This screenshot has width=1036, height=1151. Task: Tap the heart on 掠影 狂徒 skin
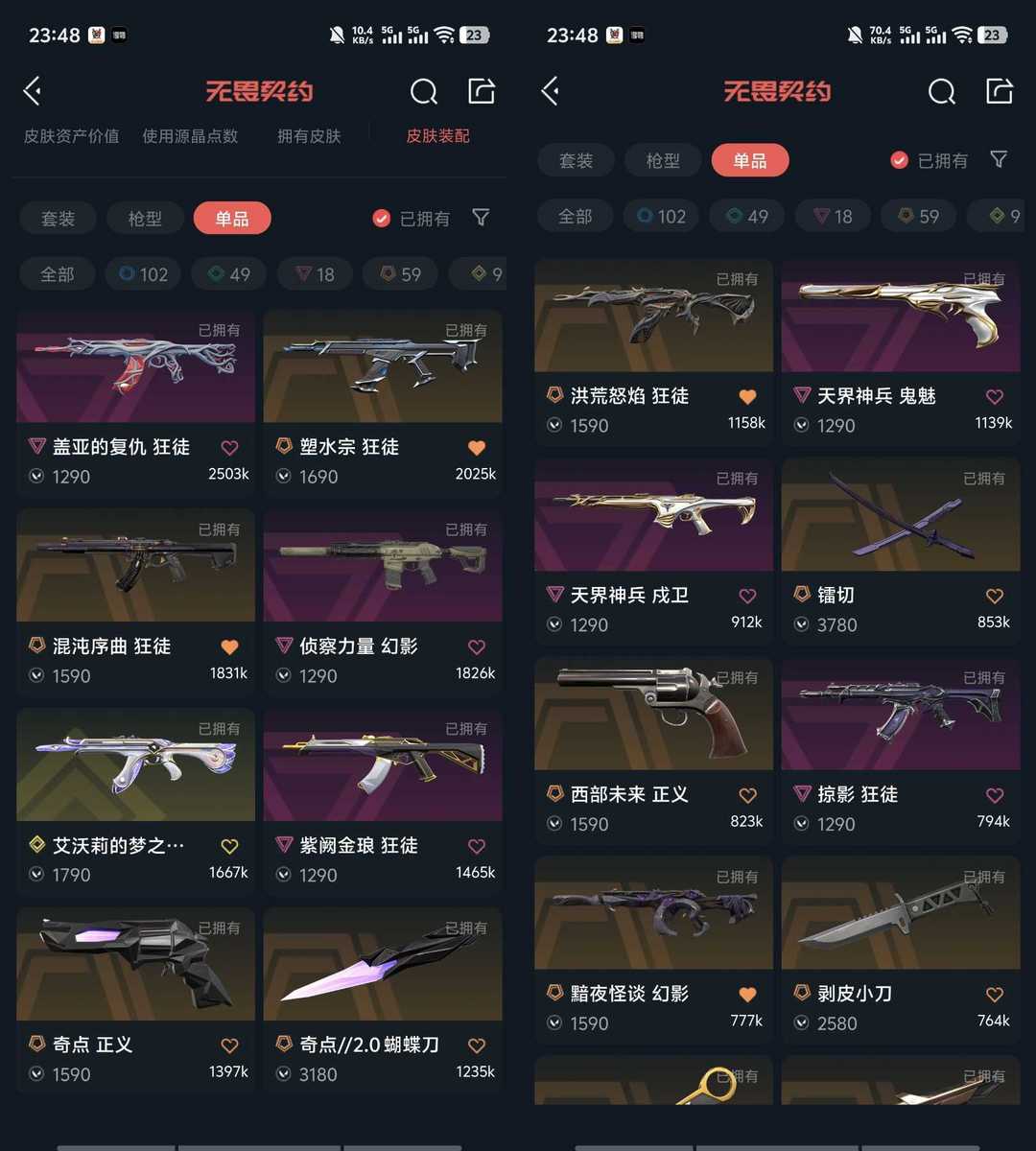[995, 796]
